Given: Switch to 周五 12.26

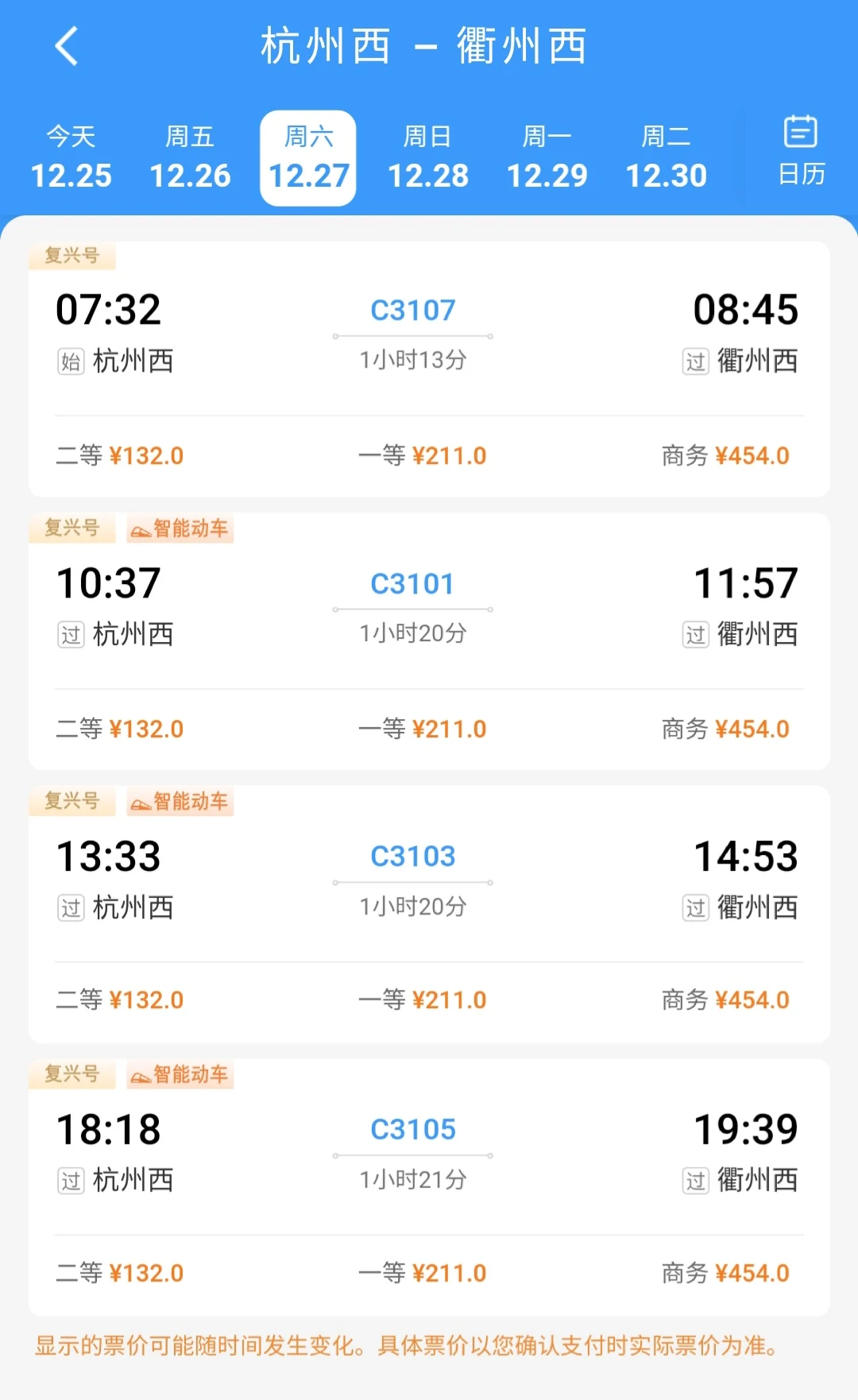Looking at the screenshot, I should [x=190, y=158].
